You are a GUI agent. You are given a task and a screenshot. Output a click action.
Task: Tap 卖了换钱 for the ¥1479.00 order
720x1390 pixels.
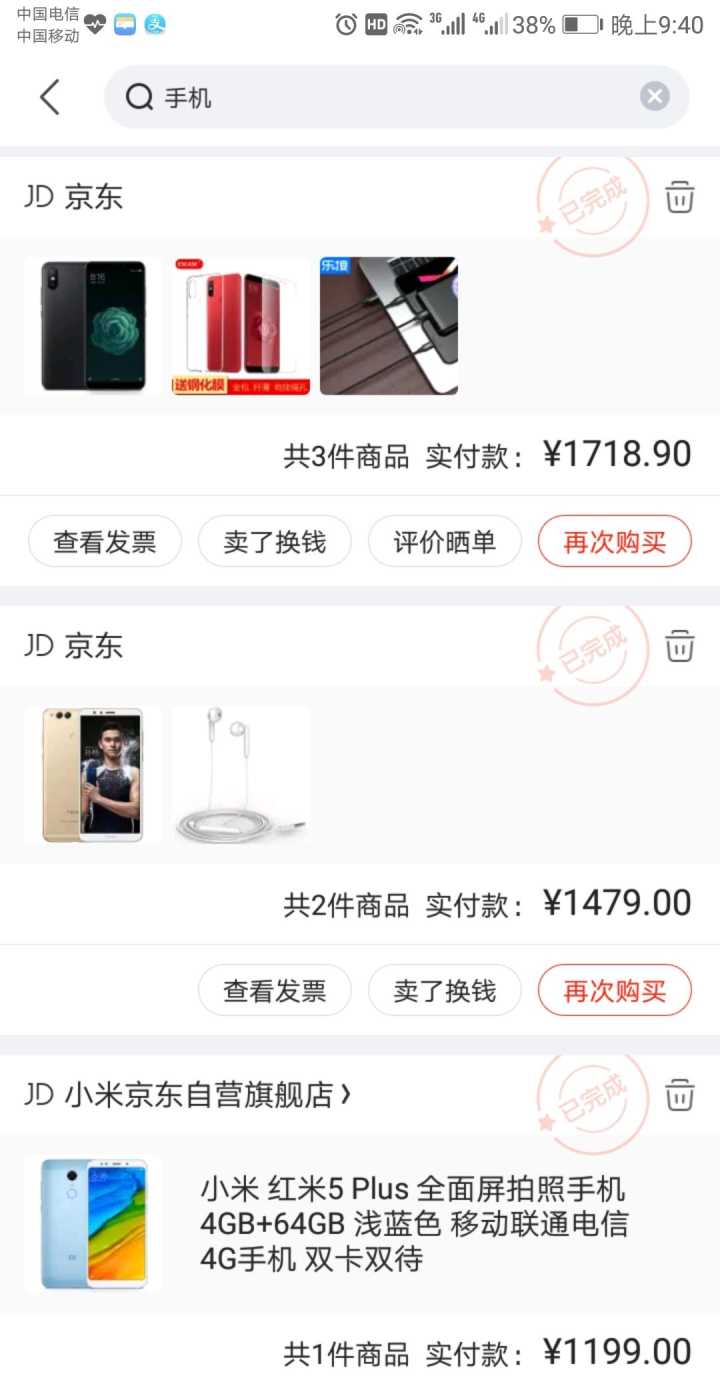pos(445,991)
